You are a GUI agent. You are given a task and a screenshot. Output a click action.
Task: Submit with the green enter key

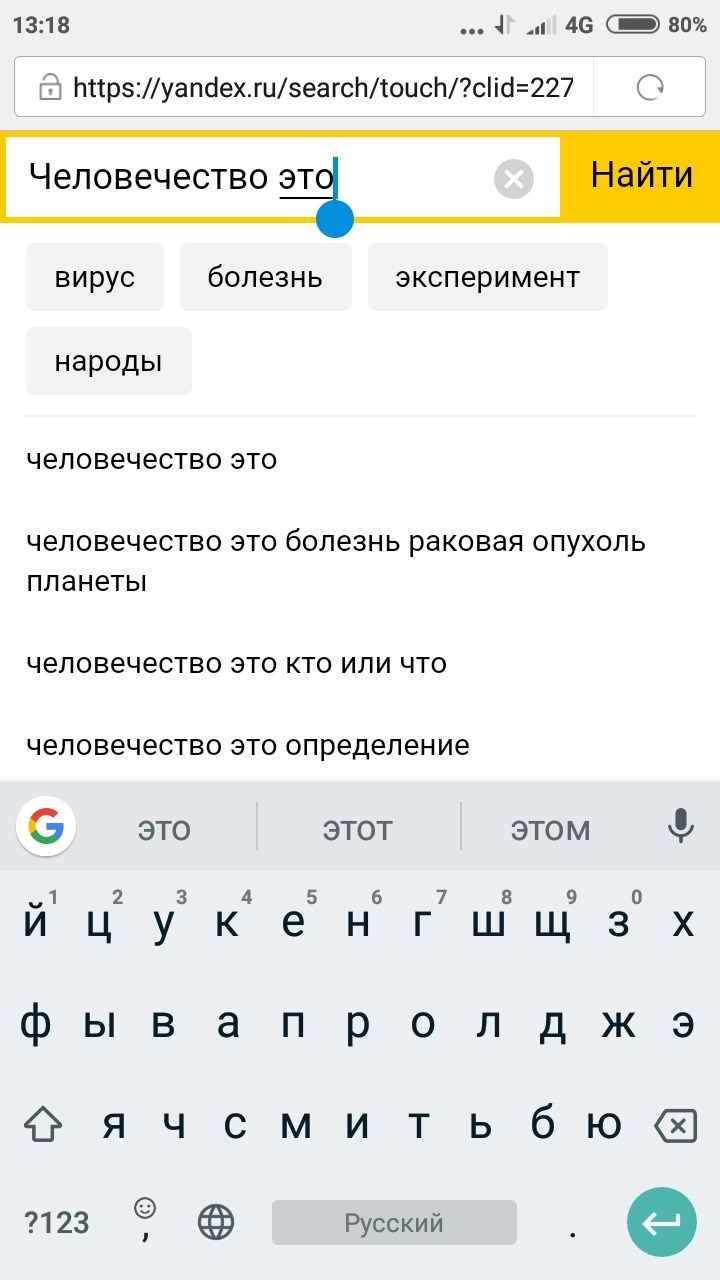(661, 1222)
